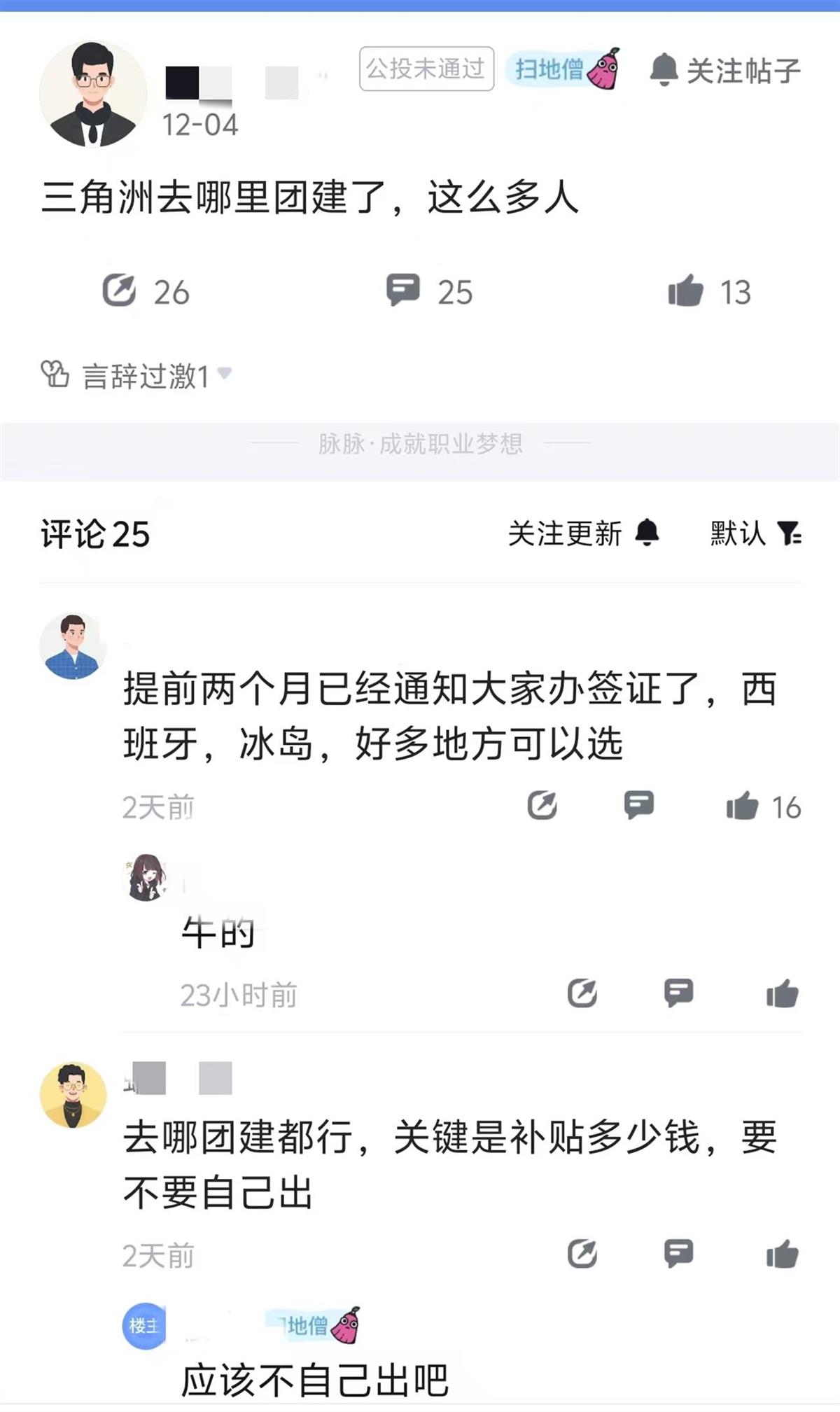Screen dimensions: 840x1412
Task: Open the profile of the 去哪团建都行 commenter
Action: click(x=73, y=1096)
